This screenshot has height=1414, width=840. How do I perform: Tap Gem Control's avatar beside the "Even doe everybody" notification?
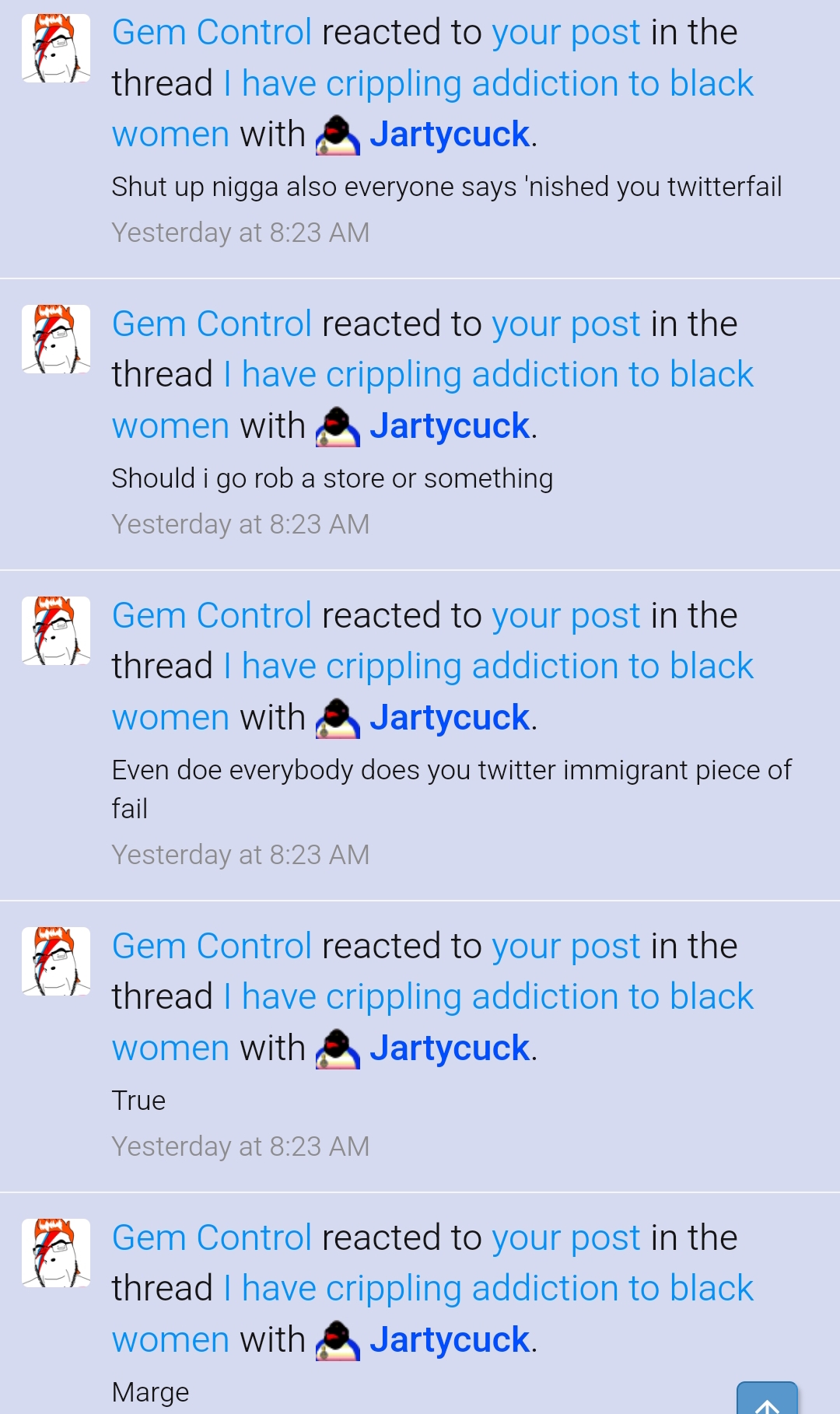tap(56, 631)
